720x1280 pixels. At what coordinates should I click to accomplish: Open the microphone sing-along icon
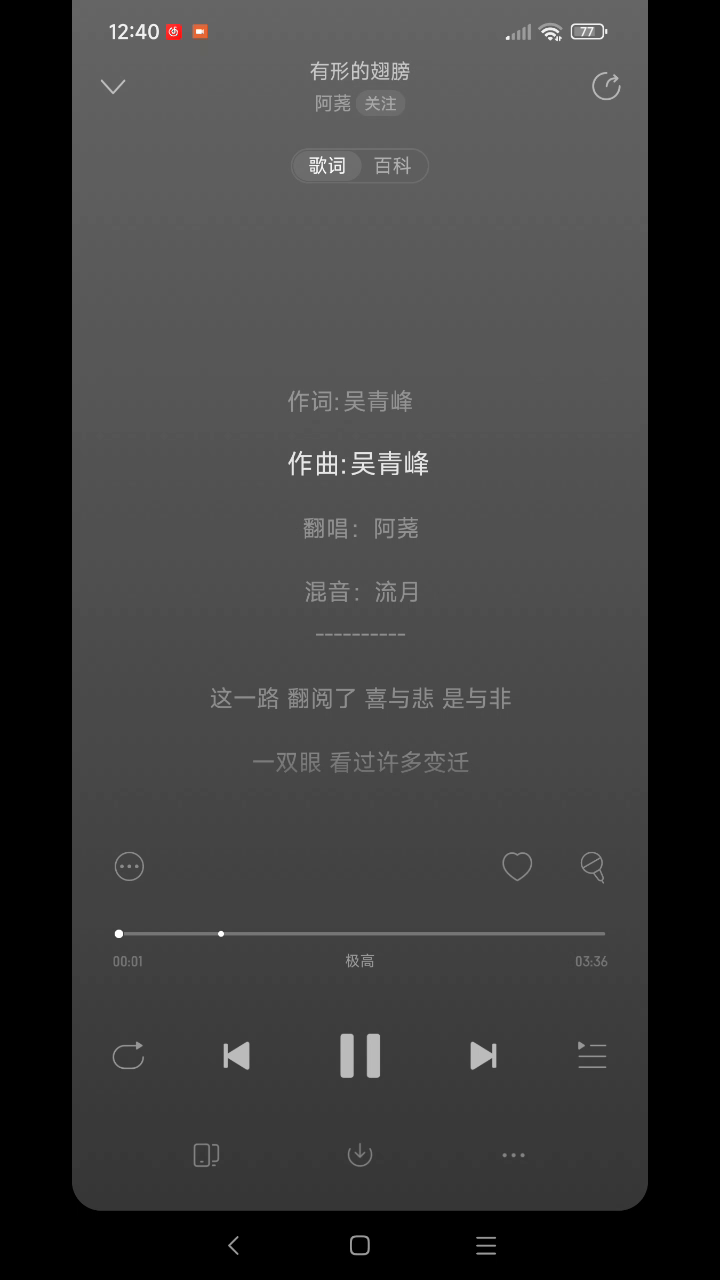[x=593, y=866]
